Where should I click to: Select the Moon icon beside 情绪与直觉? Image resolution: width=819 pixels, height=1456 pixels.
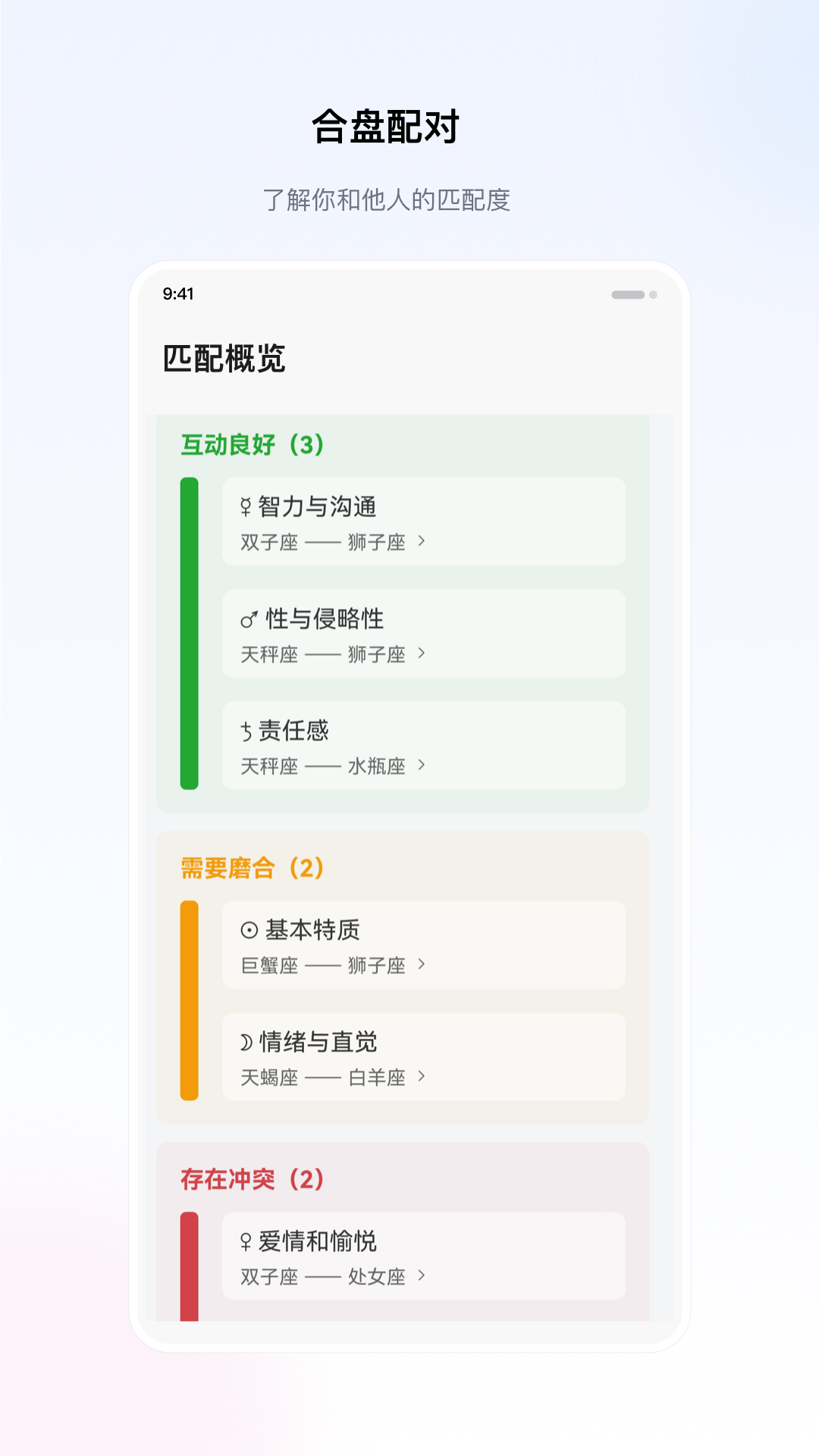pyautogui.click(x=246, y=1041)
